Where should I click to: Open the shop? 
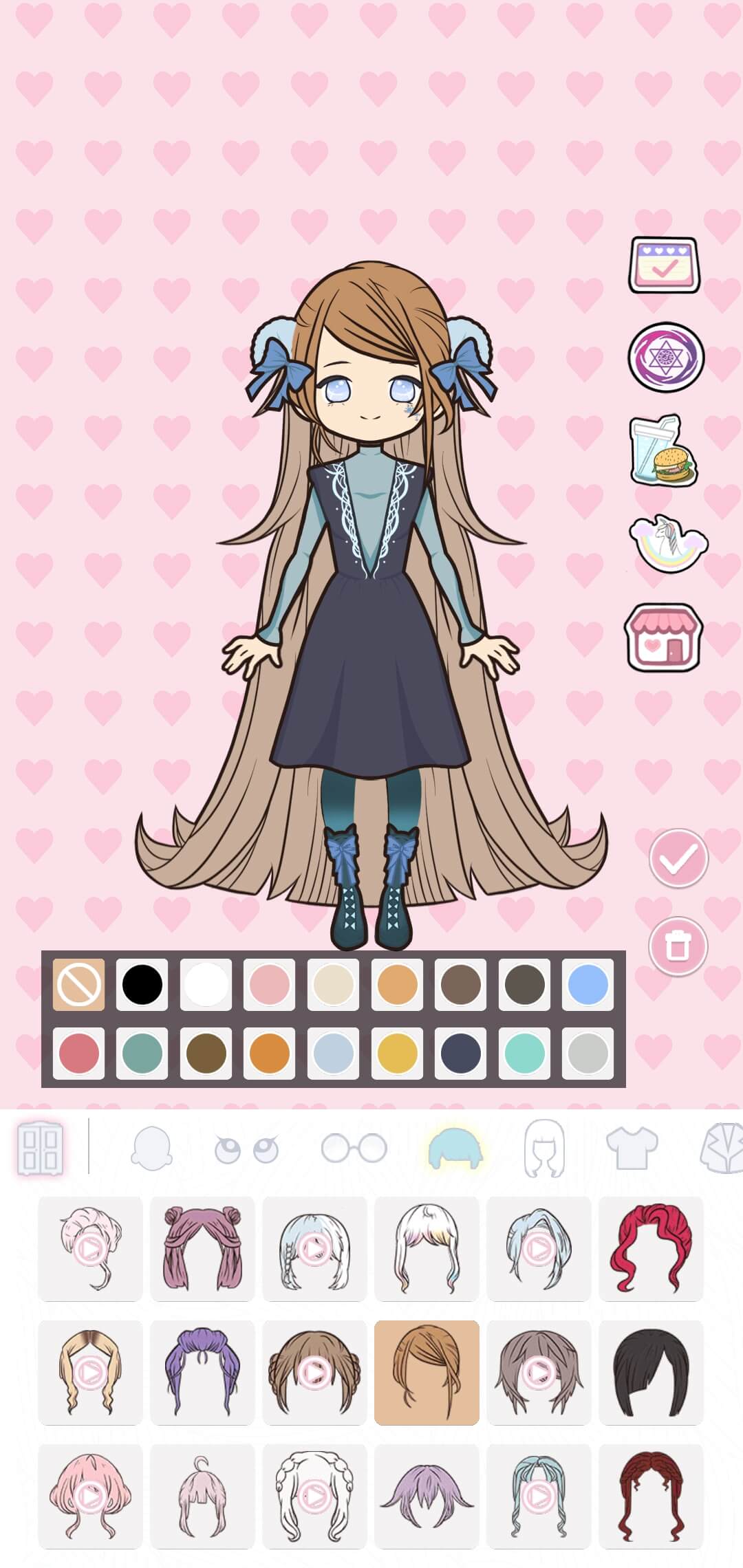[664, 640]
